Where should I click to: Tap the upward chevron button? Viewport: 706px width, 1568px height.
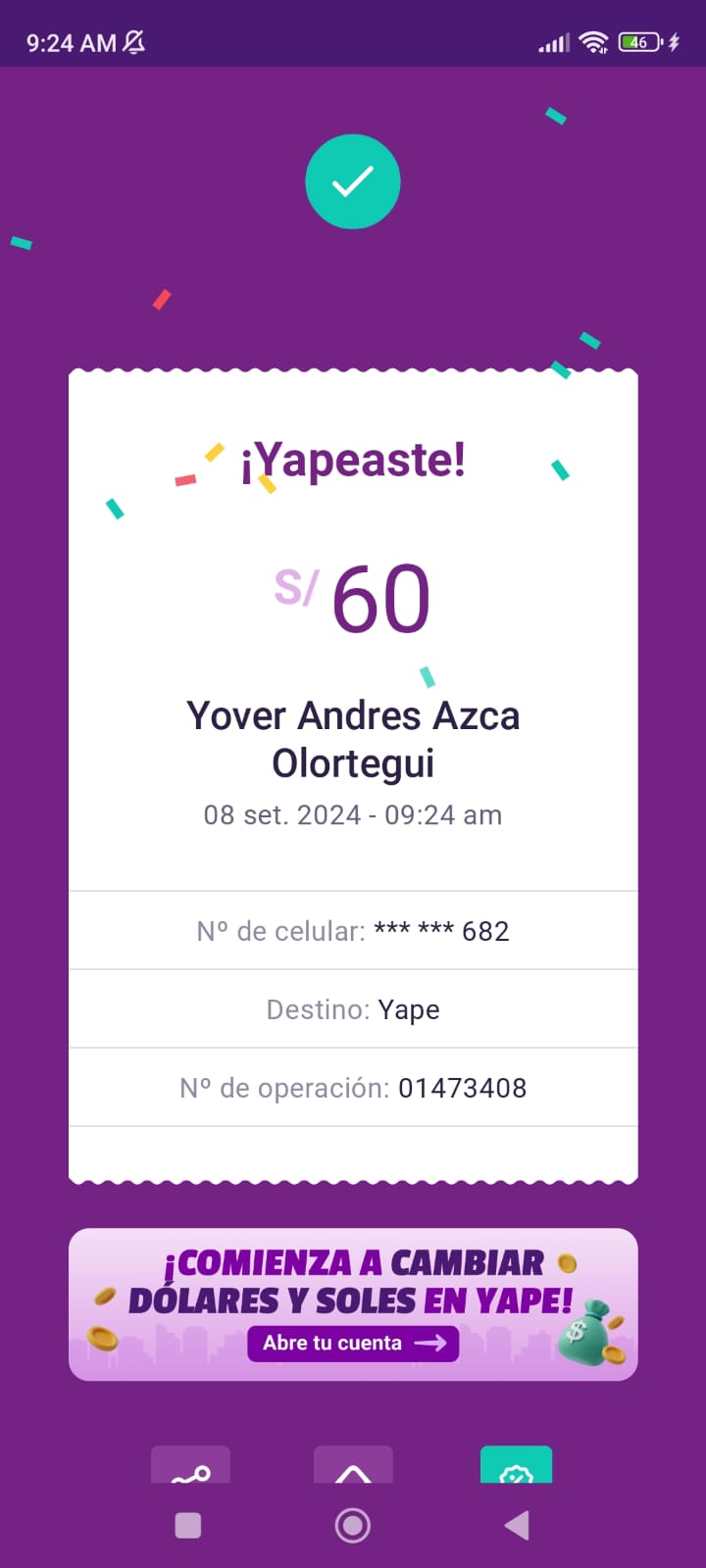353,1467
